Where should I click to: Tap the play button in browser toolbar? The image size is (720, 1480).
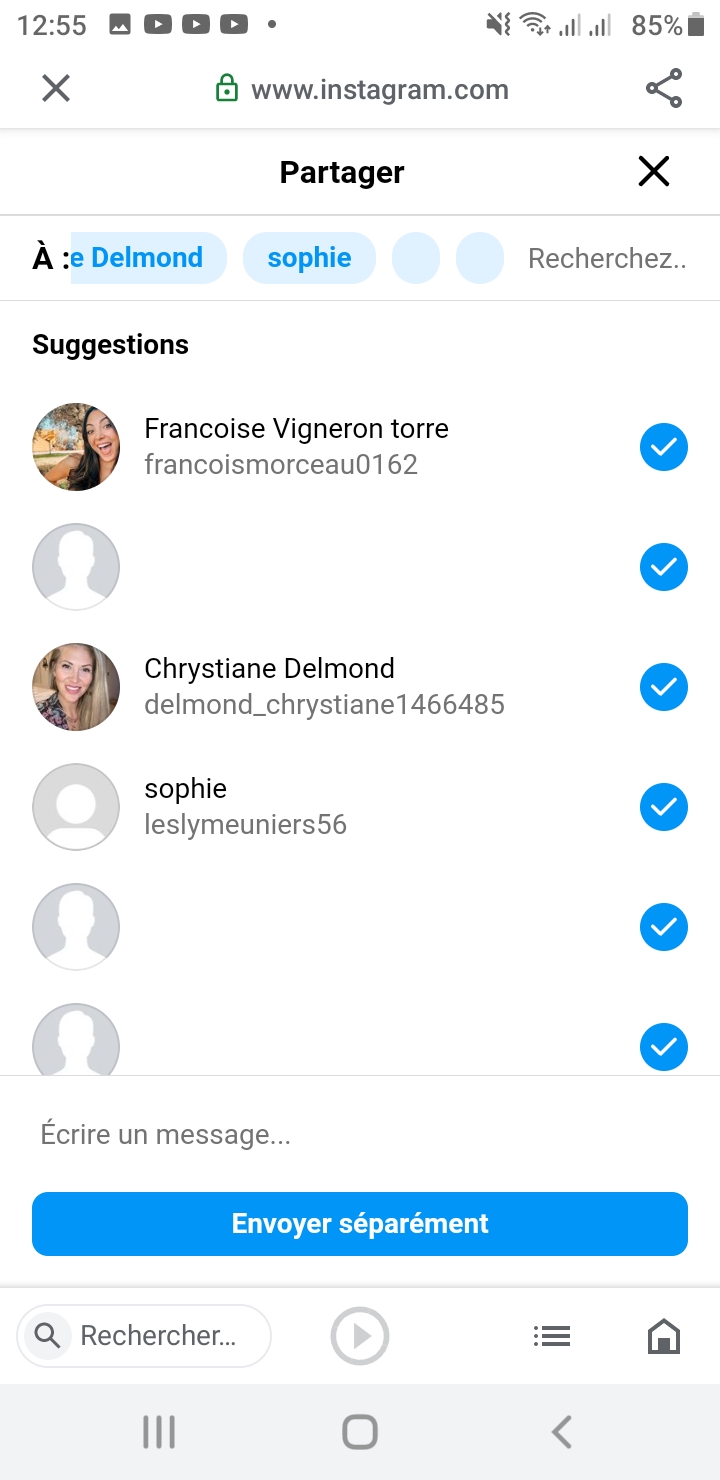(x=360, y=1336)
